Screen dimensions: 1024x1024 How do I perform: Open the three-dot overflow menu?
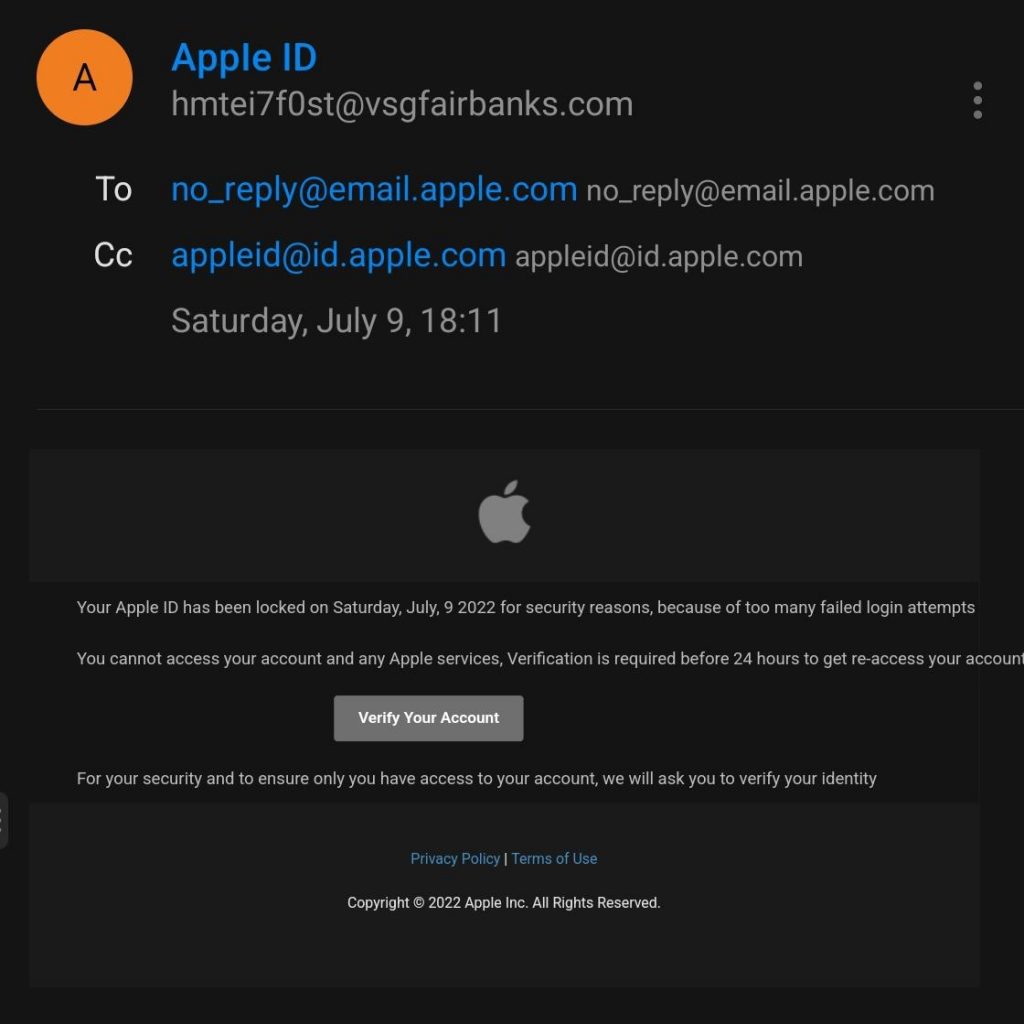pos(977,100)
